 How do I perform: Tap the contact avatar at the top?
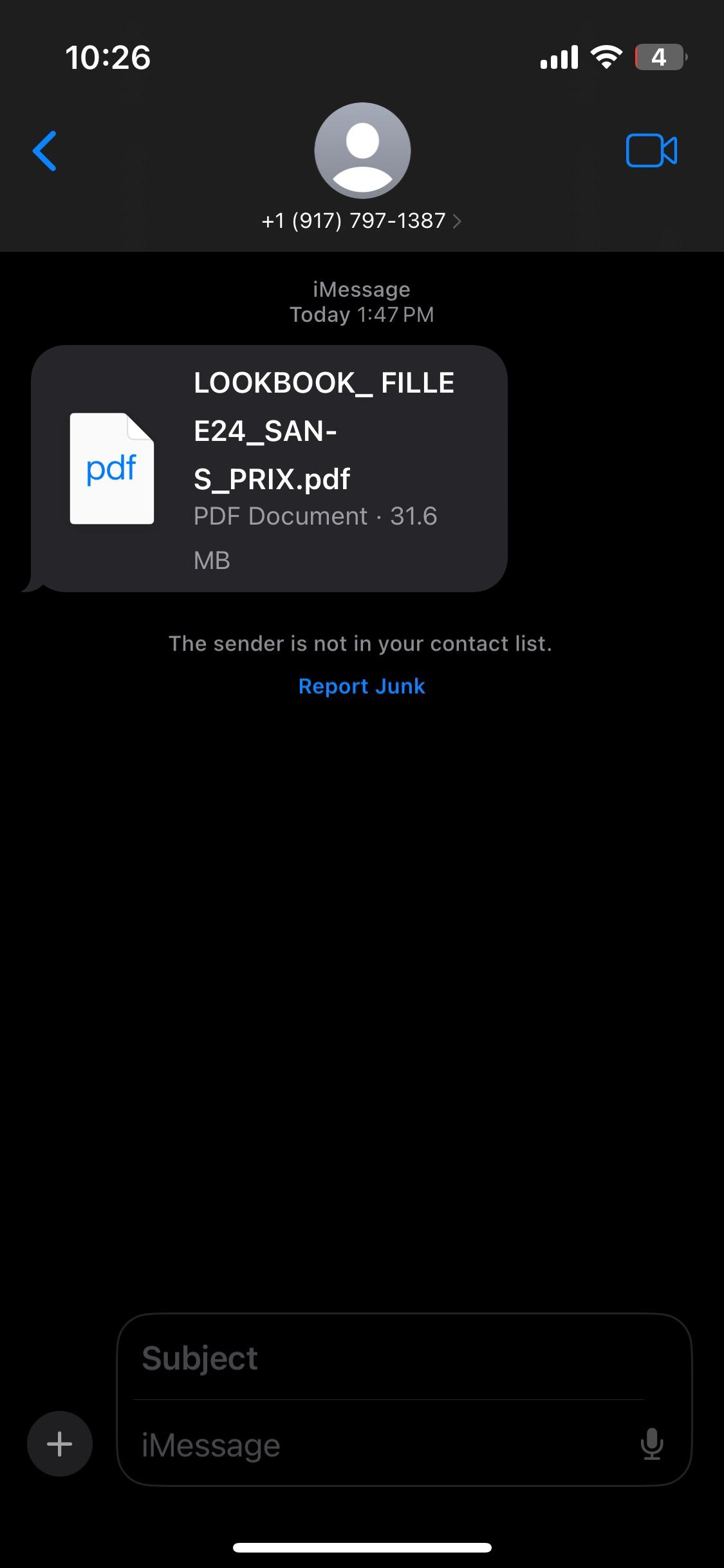point(362,151)
